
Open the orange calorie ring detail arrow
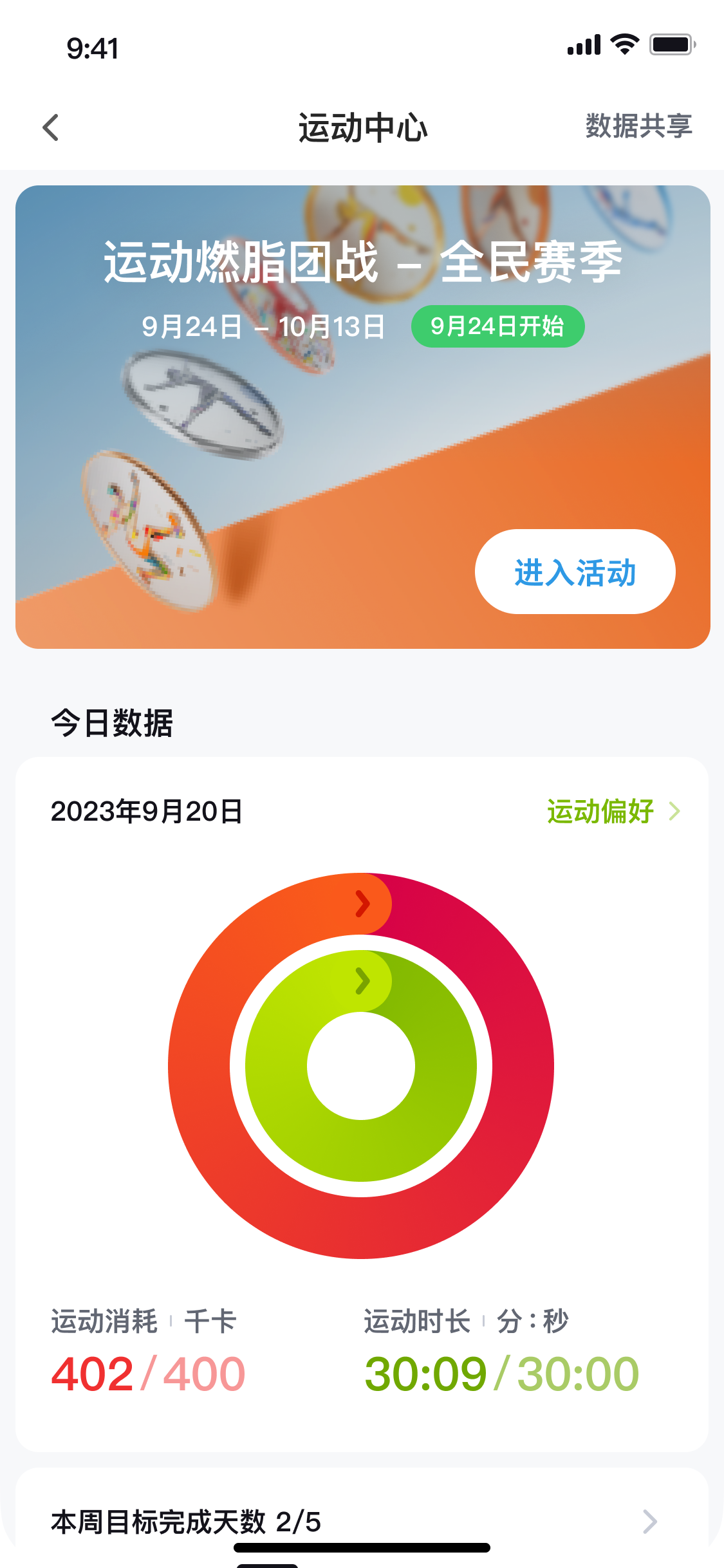click(x=362, y=904)
